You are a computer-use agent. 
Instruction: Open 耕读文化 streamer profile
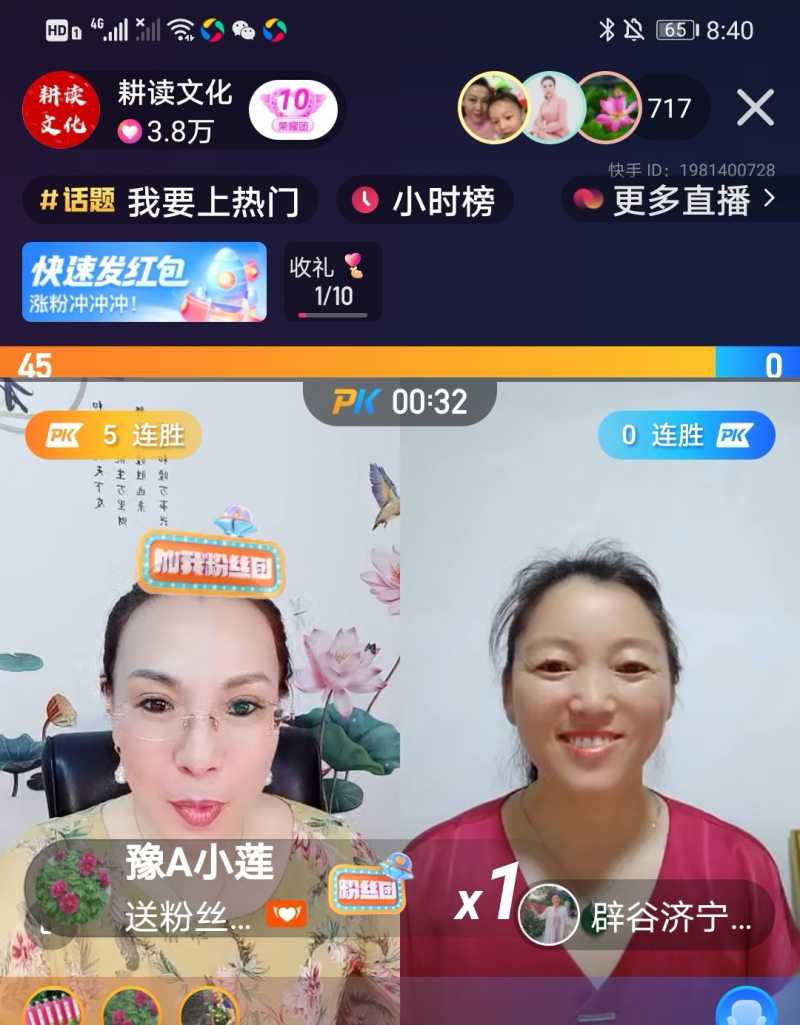pos(62,110)
